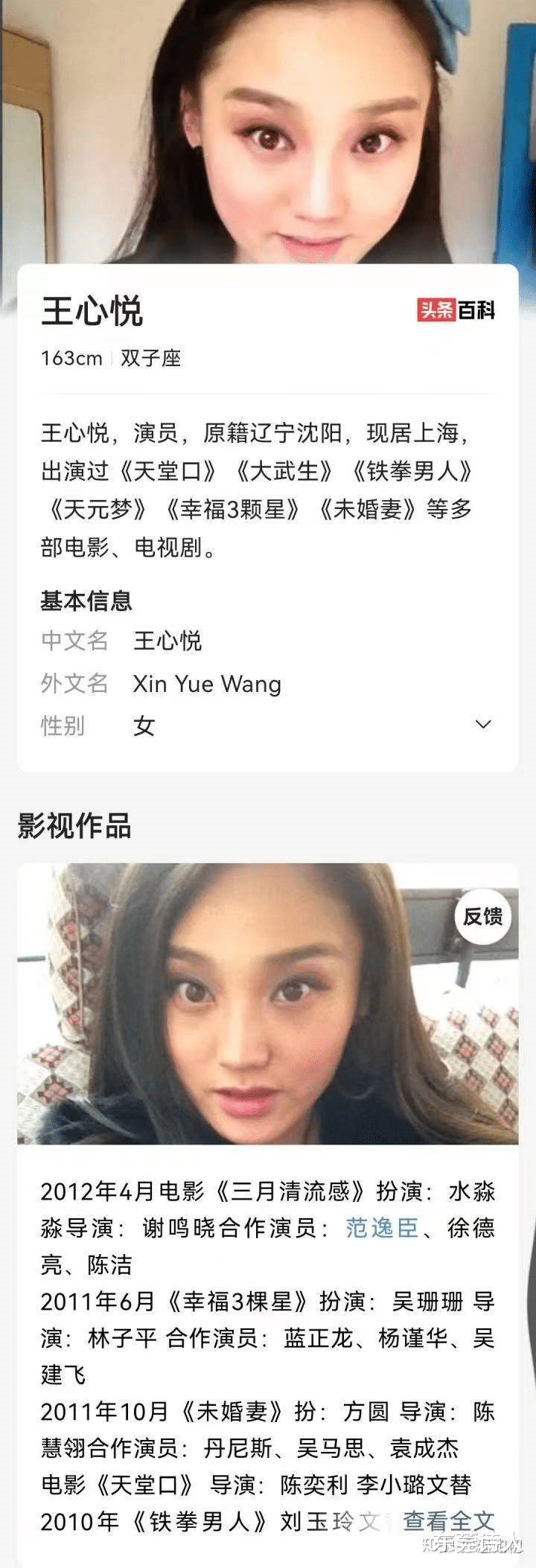Screen dimensions: 536x1568
Task: Click the 163cm height label
Action: point(71,358)
